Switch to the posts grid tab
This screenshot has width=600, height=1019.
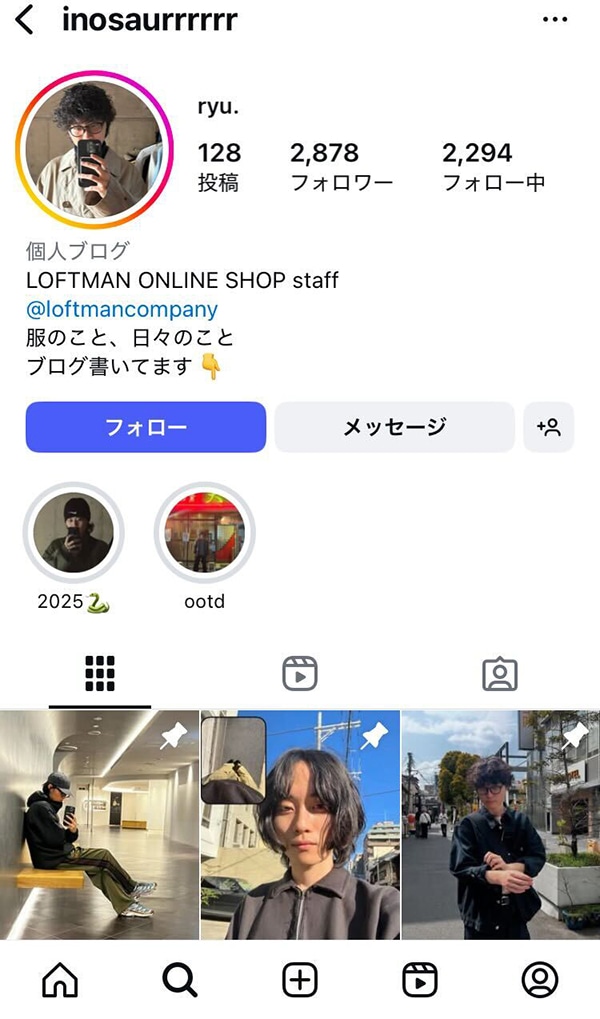pos(100,675)
